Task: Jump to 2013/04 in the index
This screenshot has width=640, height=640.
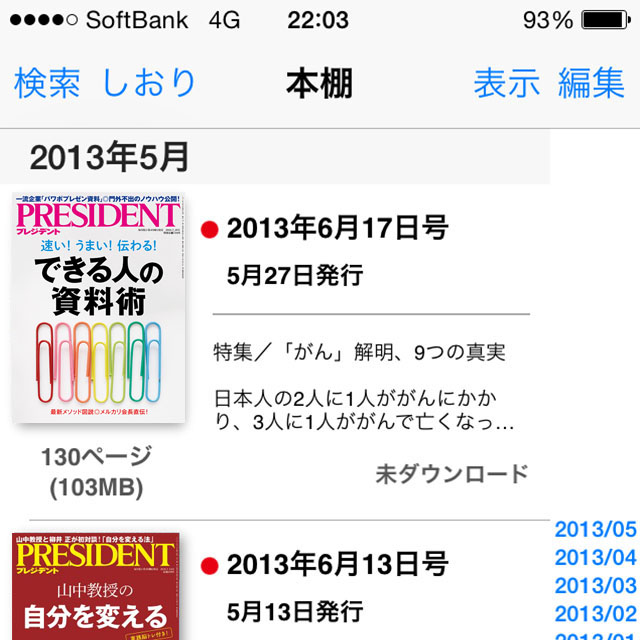Action: click(x=595, y=558)
